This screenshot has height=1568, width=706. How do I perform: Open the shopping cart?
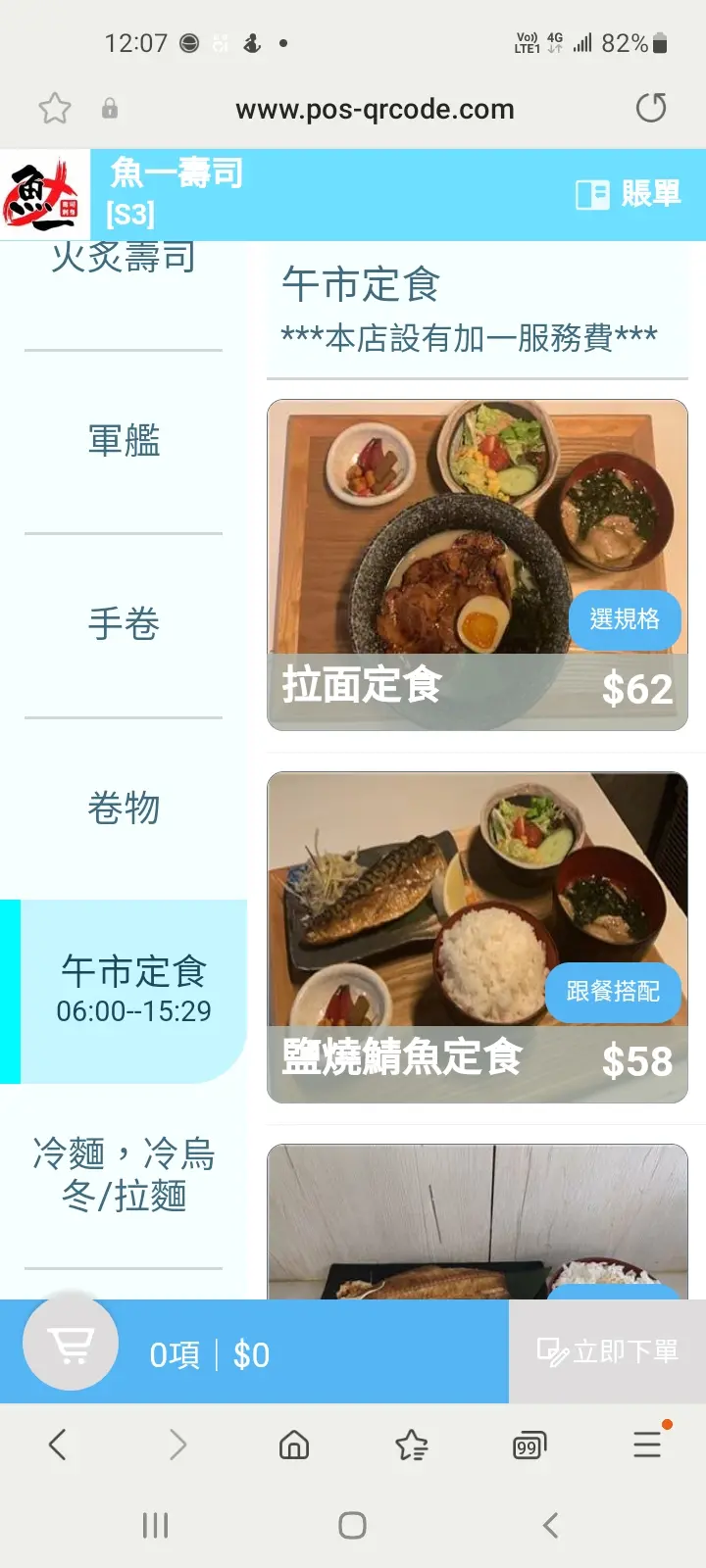(71, 1344)
